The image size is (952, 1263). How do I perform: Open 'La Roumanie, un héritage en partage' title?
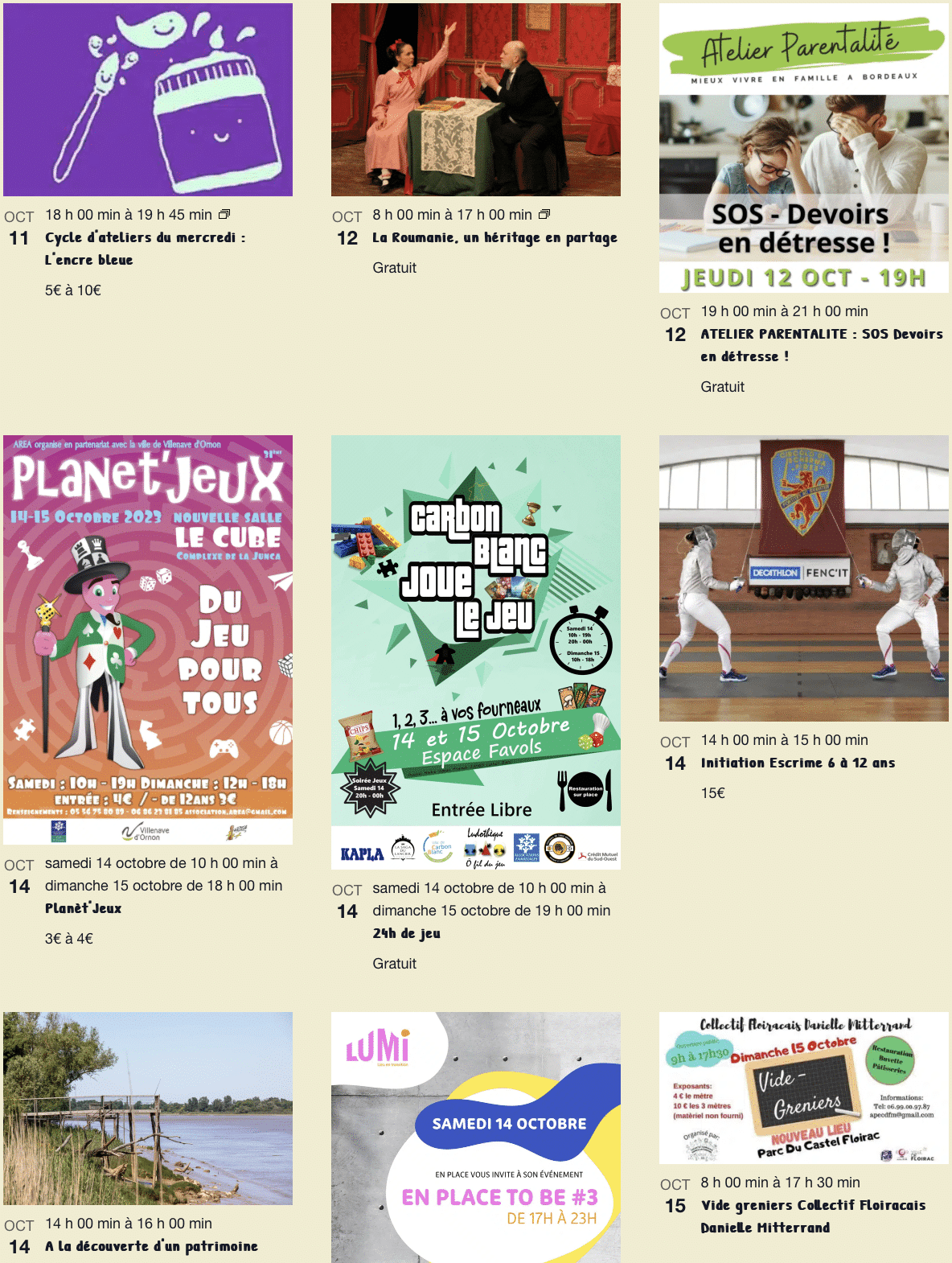(494, 238)
